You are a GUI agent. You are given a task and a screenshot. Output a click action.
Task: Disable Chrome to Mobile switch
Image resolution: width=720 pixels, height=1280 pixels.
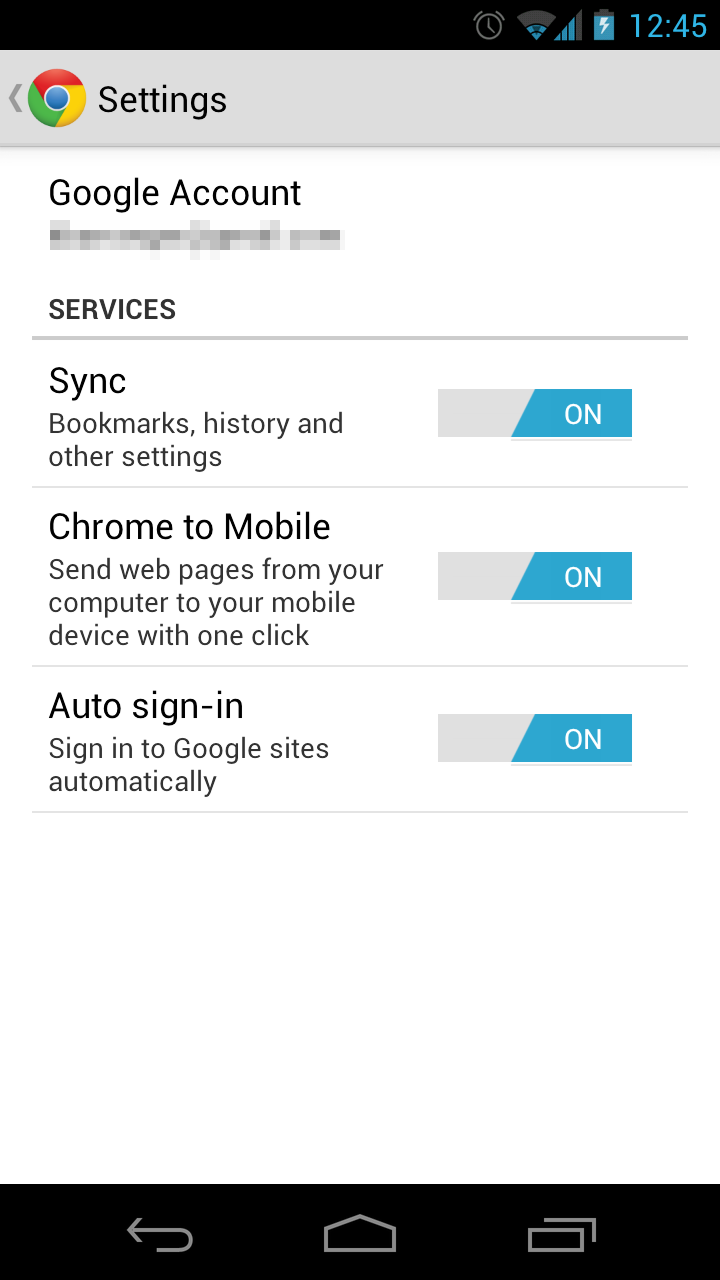pyautogui.click(x=535, y=577)
